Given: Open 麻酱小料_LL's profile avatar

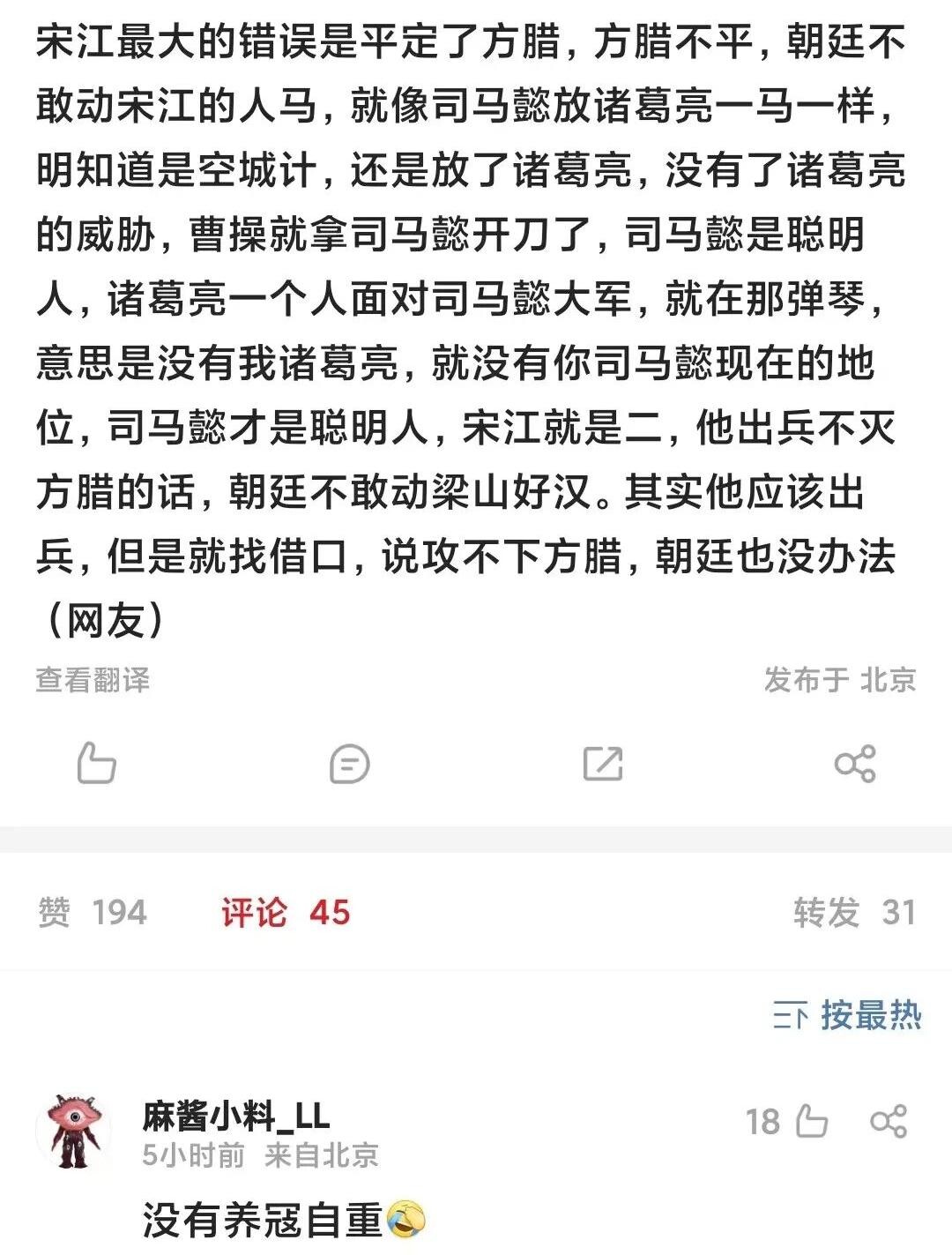Looking at the screenshot, I should pos(74,1132).
